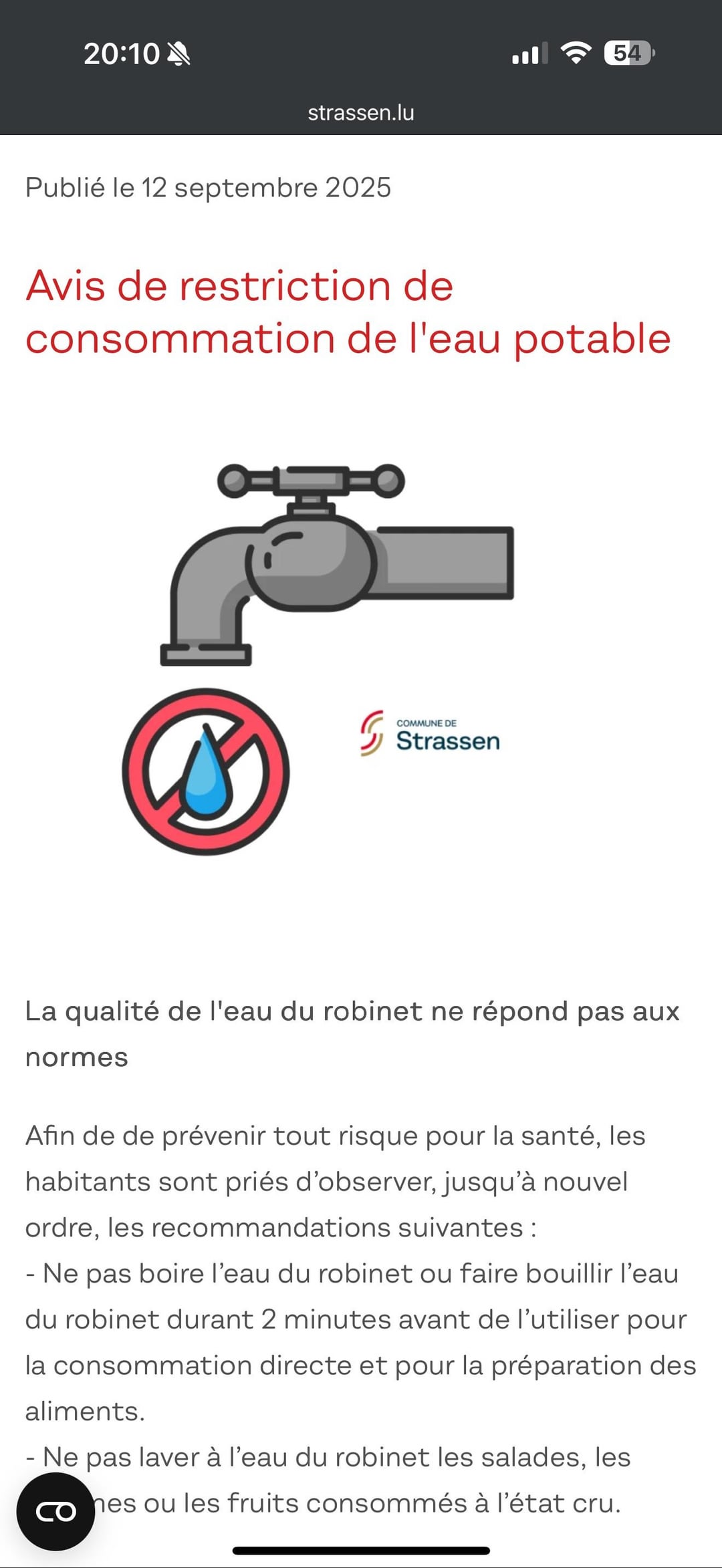
Task: Open the cookie settings floating button
Action: click(55, 1511)
